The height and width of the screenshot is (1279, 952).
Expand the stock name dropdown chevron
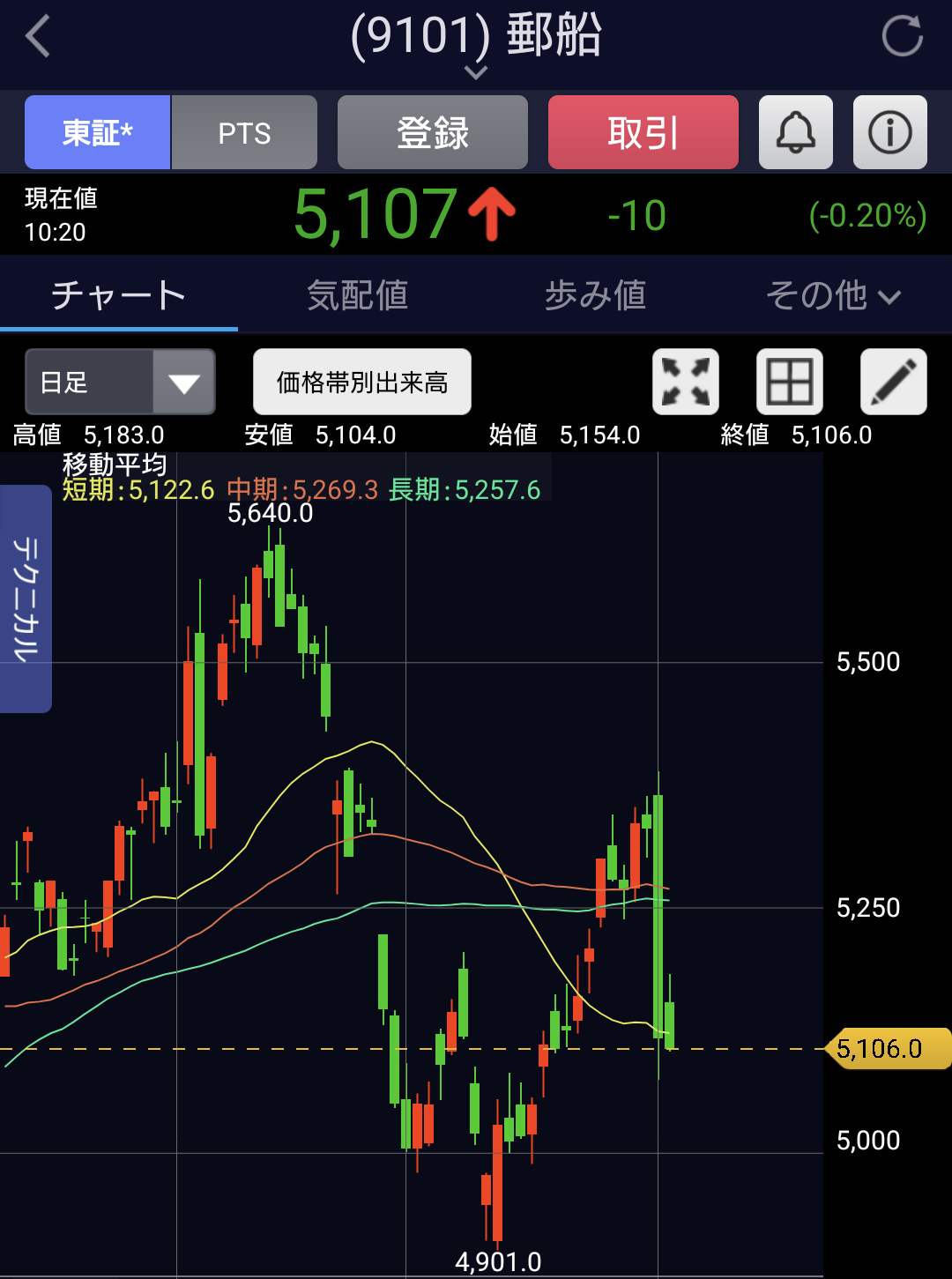(476, 72)
